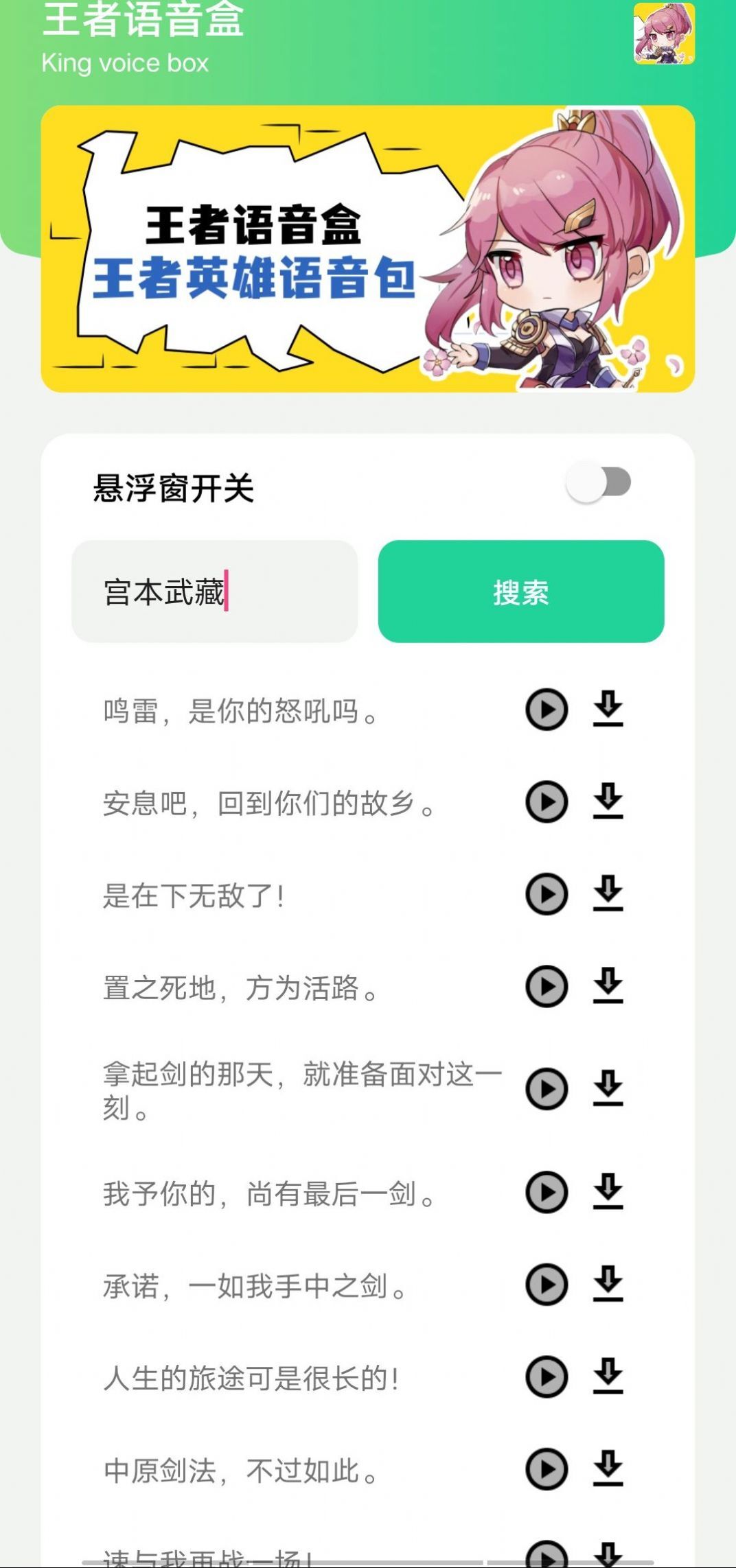The image size is (736, 1568).
Task: Play the "人生的旅途可是很长的" voice line
Action: click(x=547, y=1374)
